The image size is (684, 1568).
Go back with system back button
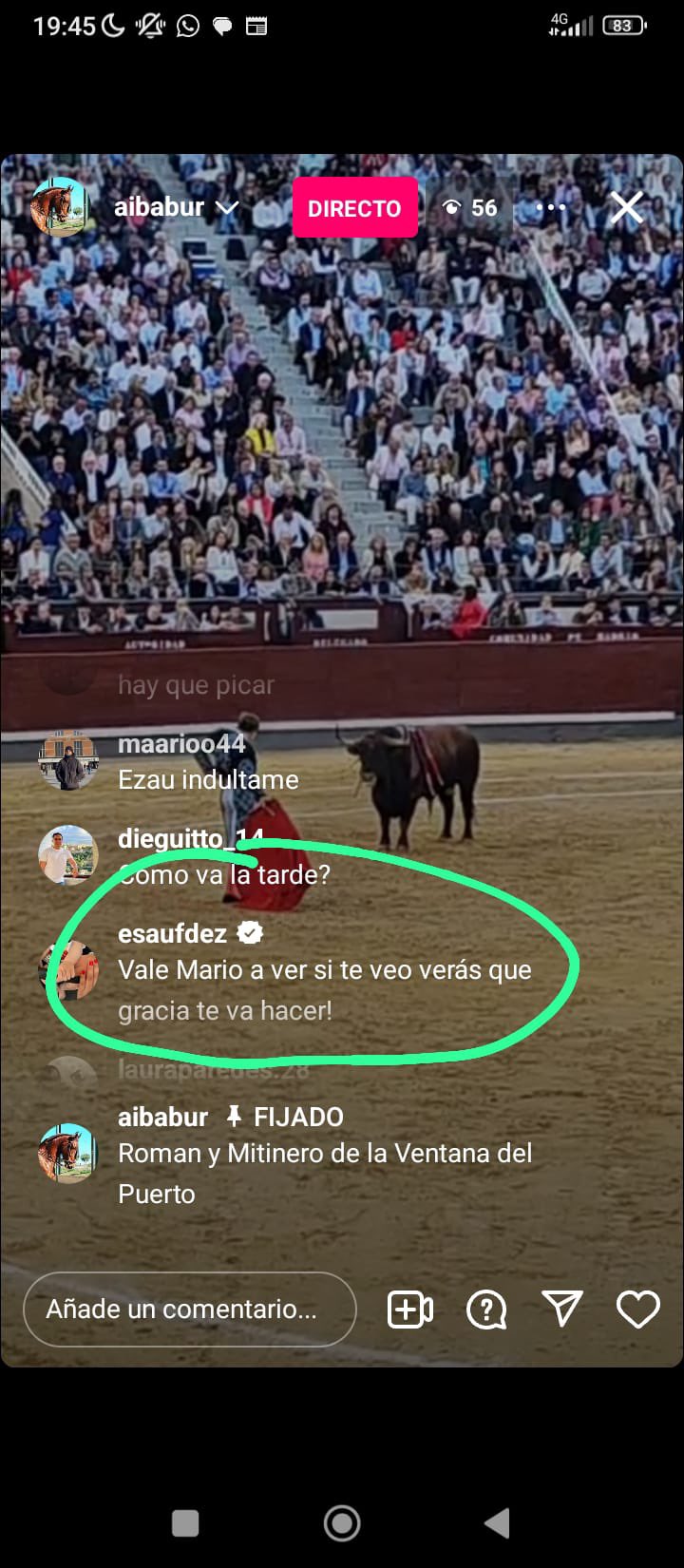pos(498,1523)
